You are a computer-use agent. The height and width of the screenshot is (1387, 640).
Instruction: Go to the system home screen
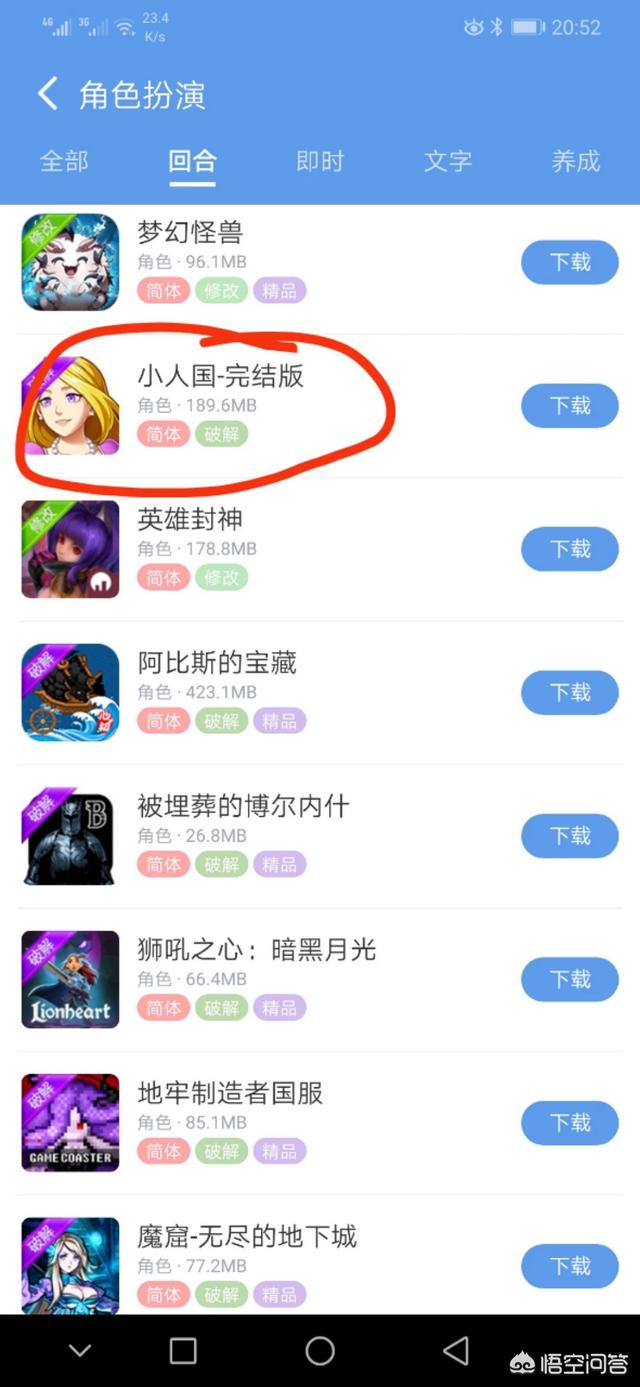point(320,1351)
